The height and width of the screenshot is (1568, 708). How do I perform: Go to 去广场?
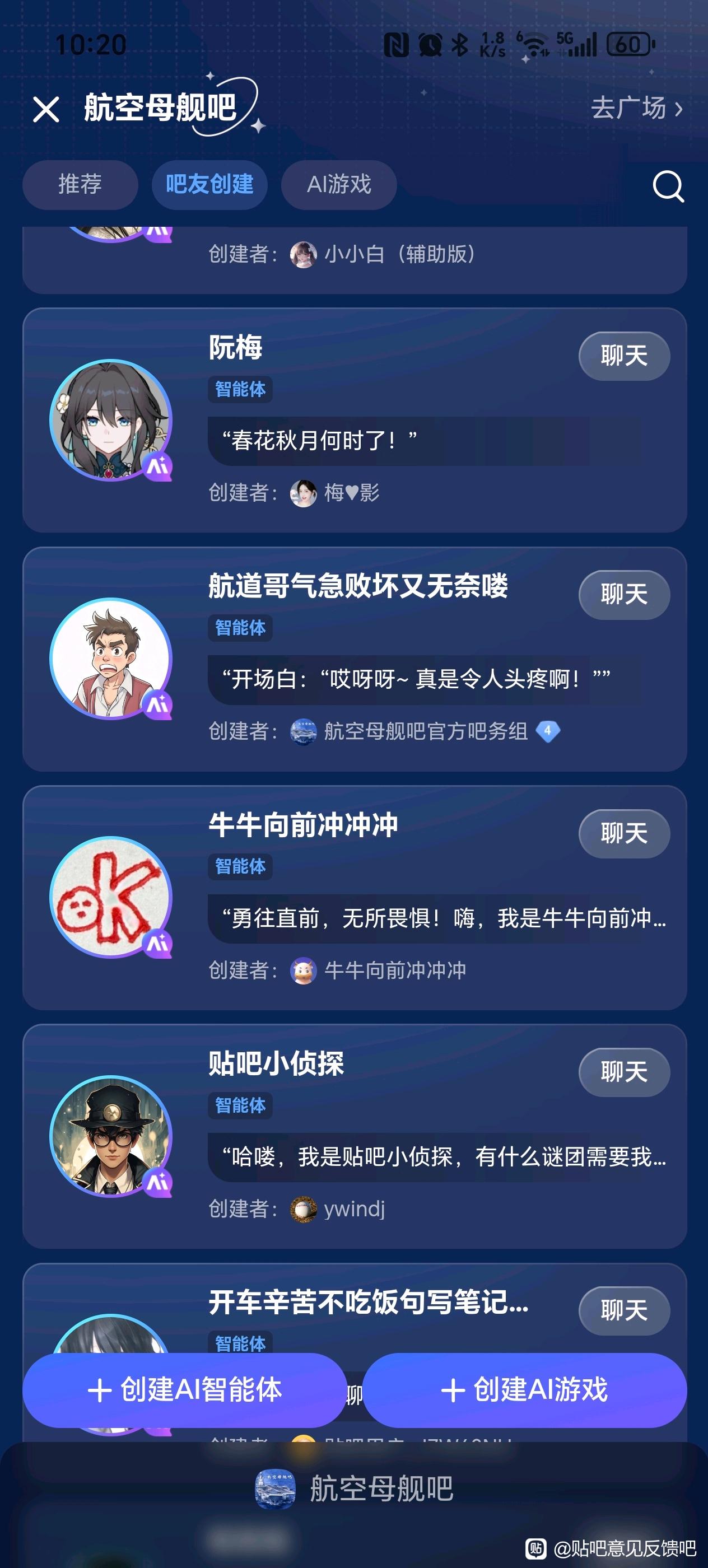(x=636, y=108)
